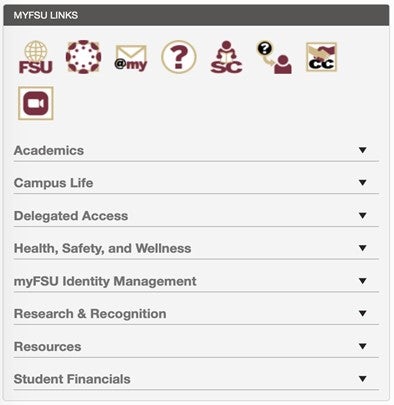Open the FSU globe website icon

pos(36,57)
